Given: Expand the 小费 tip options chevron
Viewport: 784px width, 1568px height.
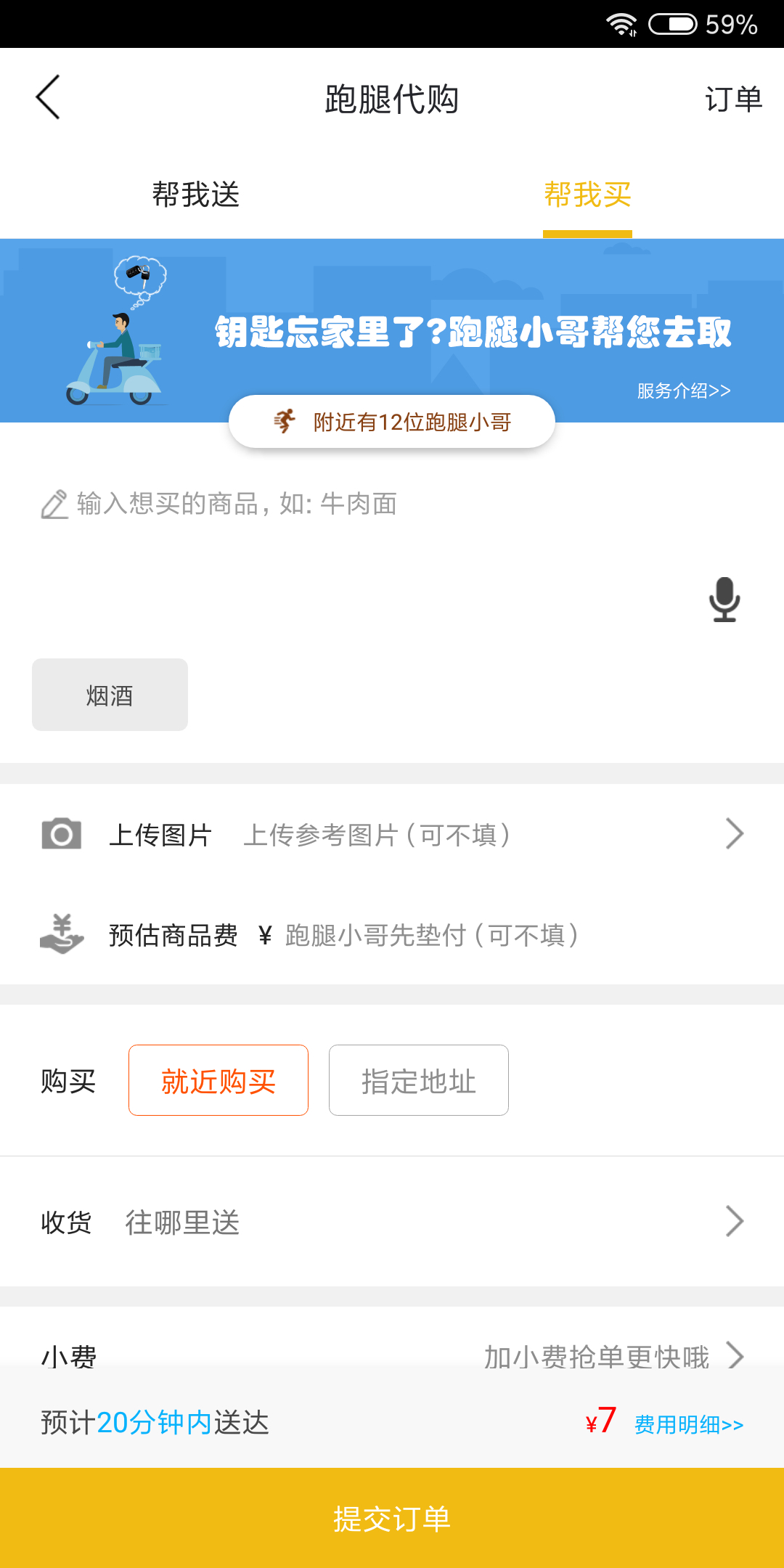Looking at the screenshot, I should (x=737, y=1356).
